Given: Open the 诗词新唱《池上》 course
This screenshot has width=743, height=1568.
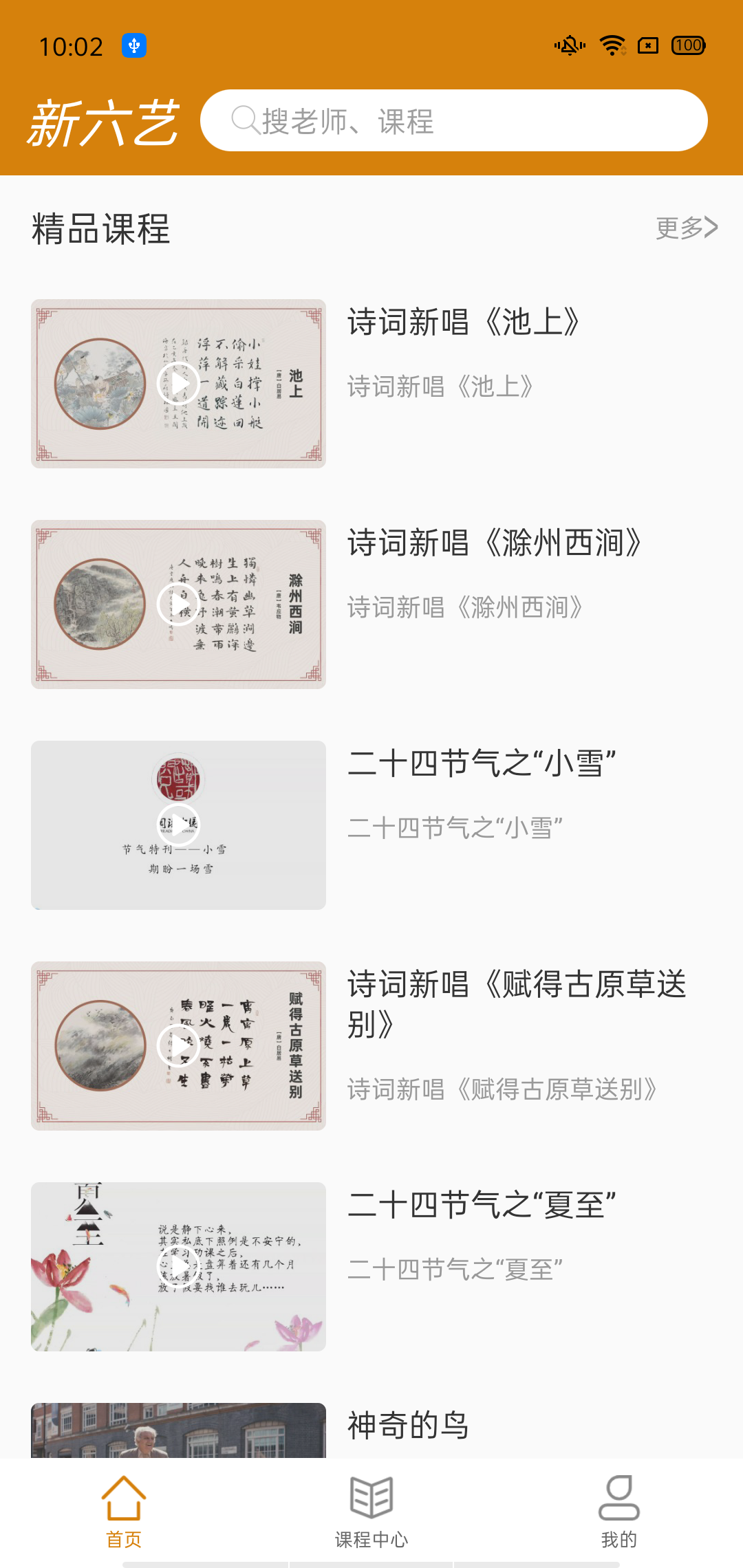Looking at the screenshot, I should click(464, 322).
